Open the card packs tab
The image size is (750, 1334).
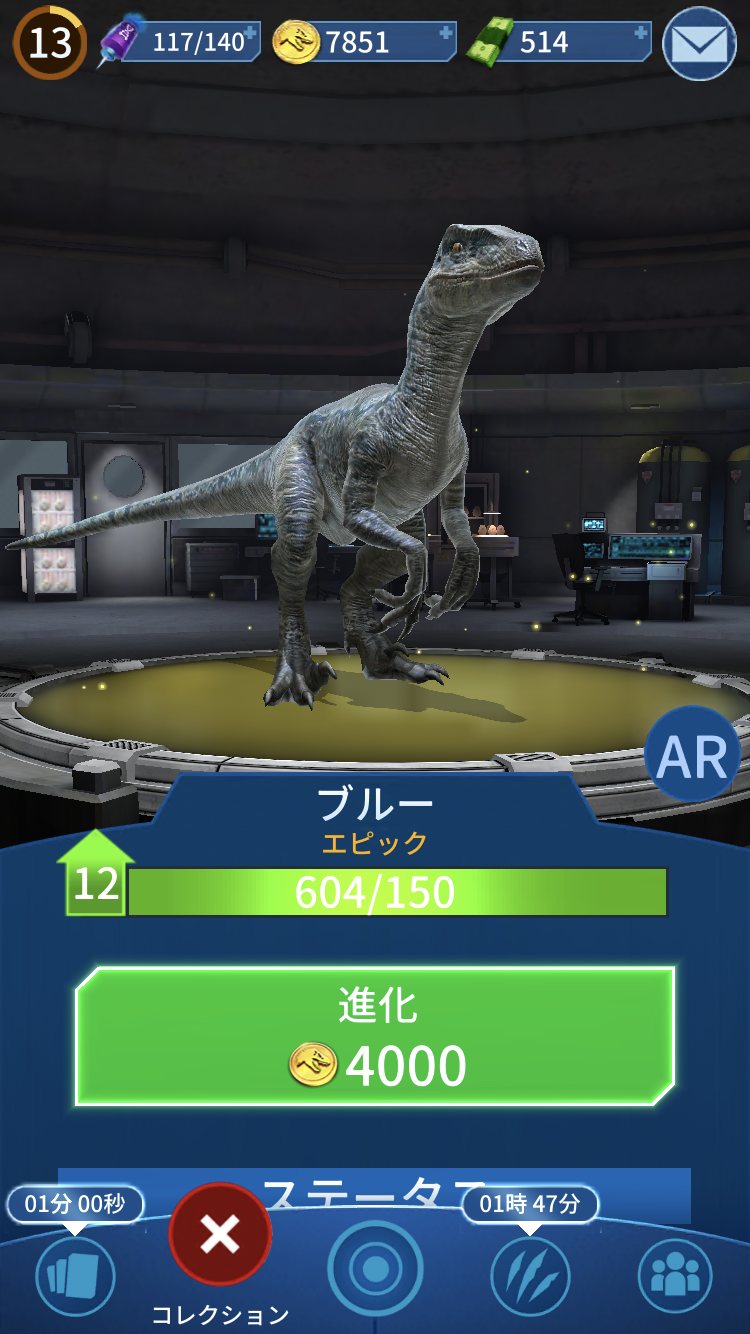[75, 1275]
